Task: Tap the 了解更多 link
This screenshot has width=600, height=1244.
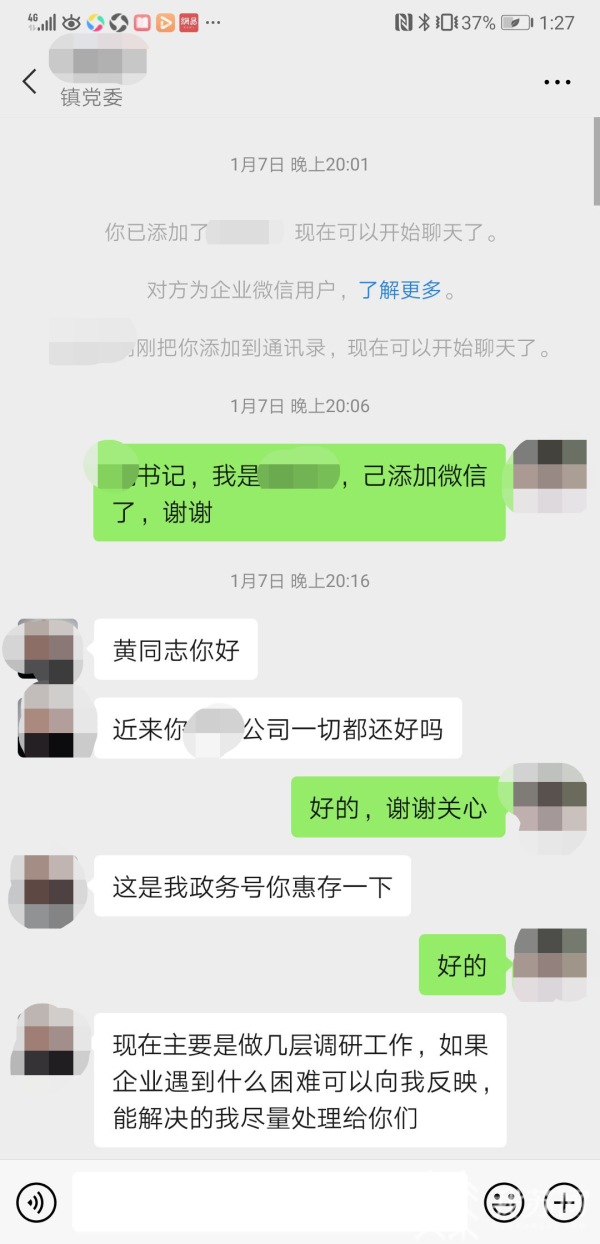Action: pyautogui.click(x=400, y=290)
